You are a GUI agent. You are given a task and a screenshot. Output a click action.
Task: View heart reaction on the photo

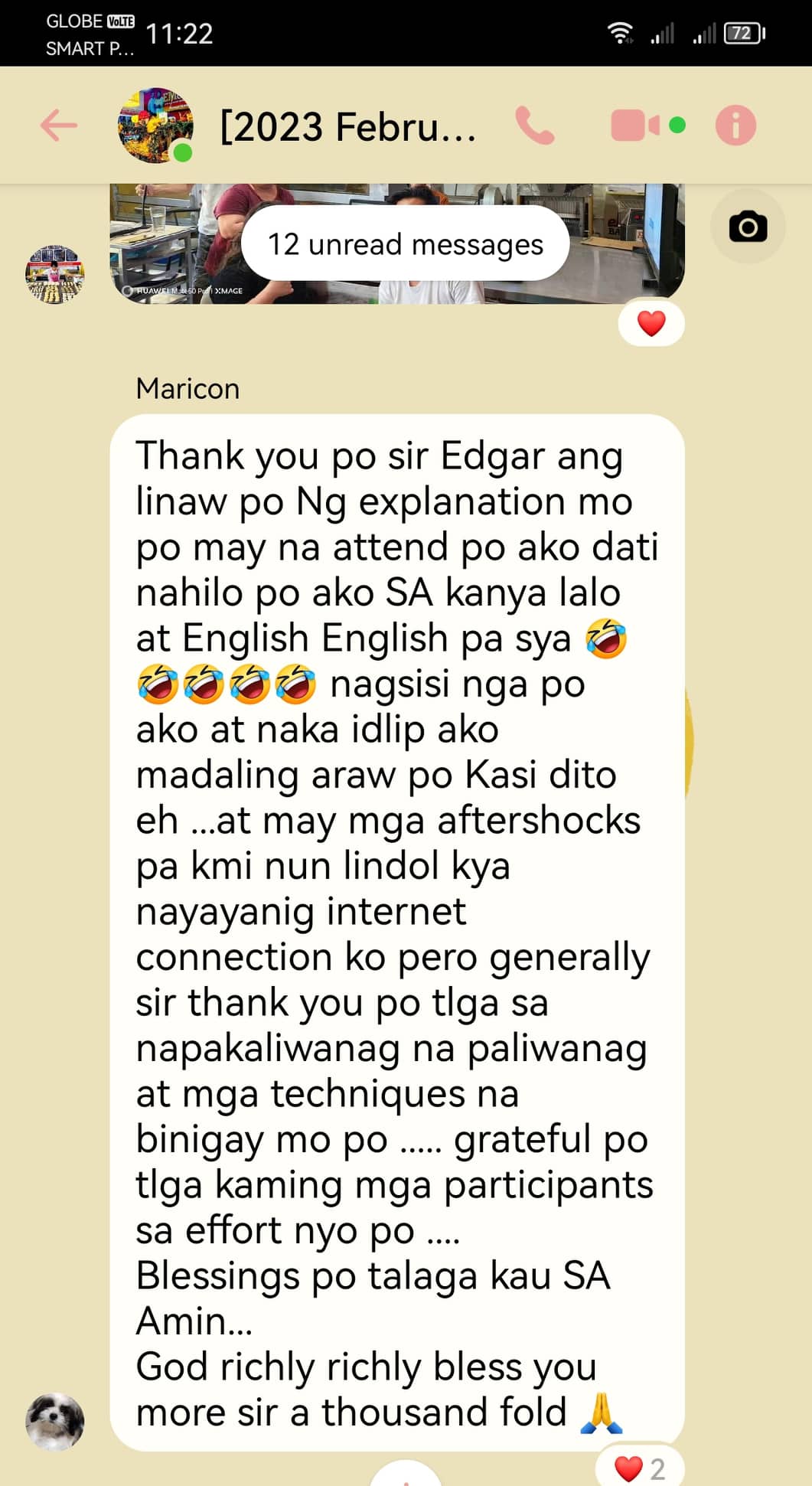click(651, 323)
